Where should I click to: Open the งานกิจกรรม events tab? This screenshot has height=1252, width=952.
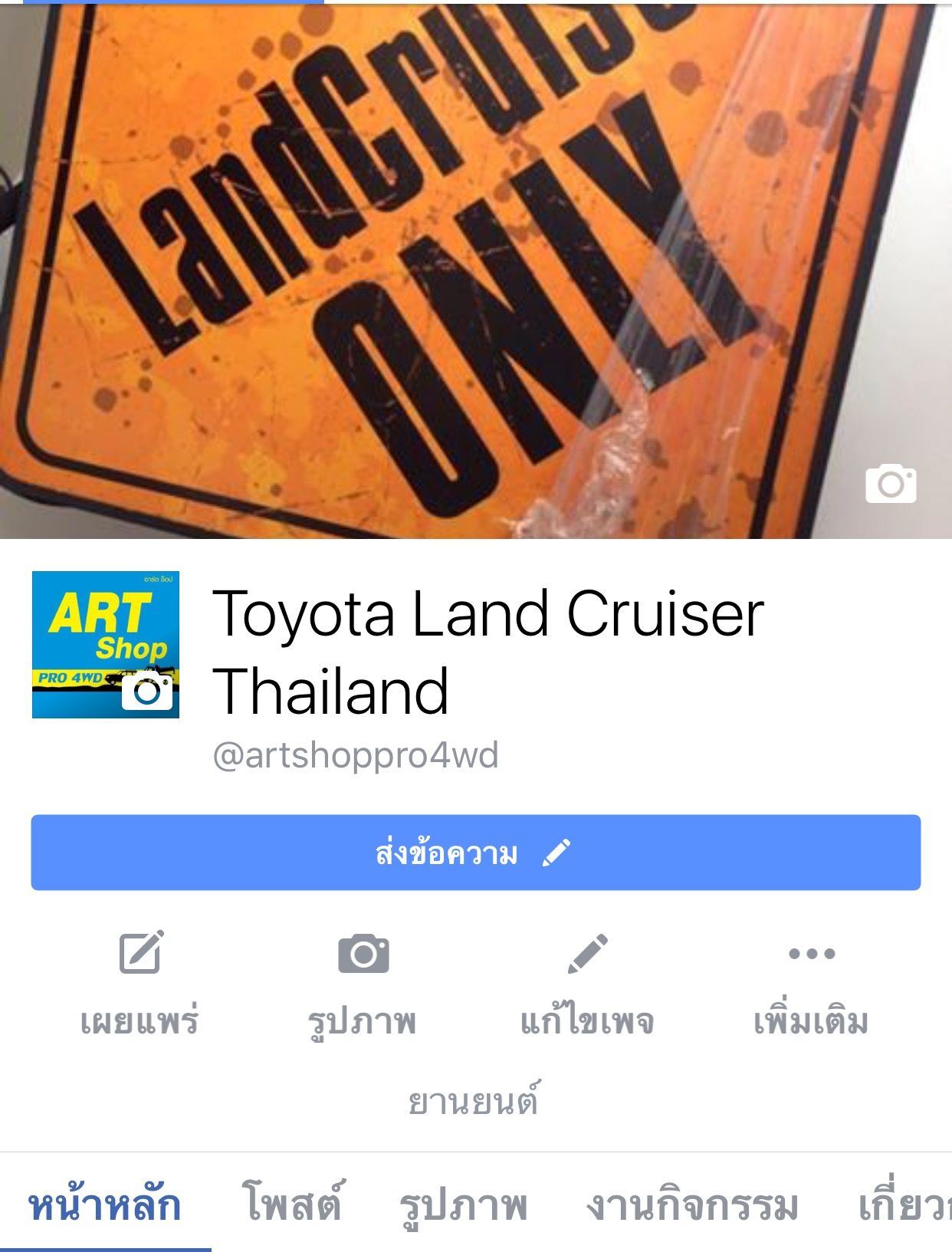click(692, 1204)
